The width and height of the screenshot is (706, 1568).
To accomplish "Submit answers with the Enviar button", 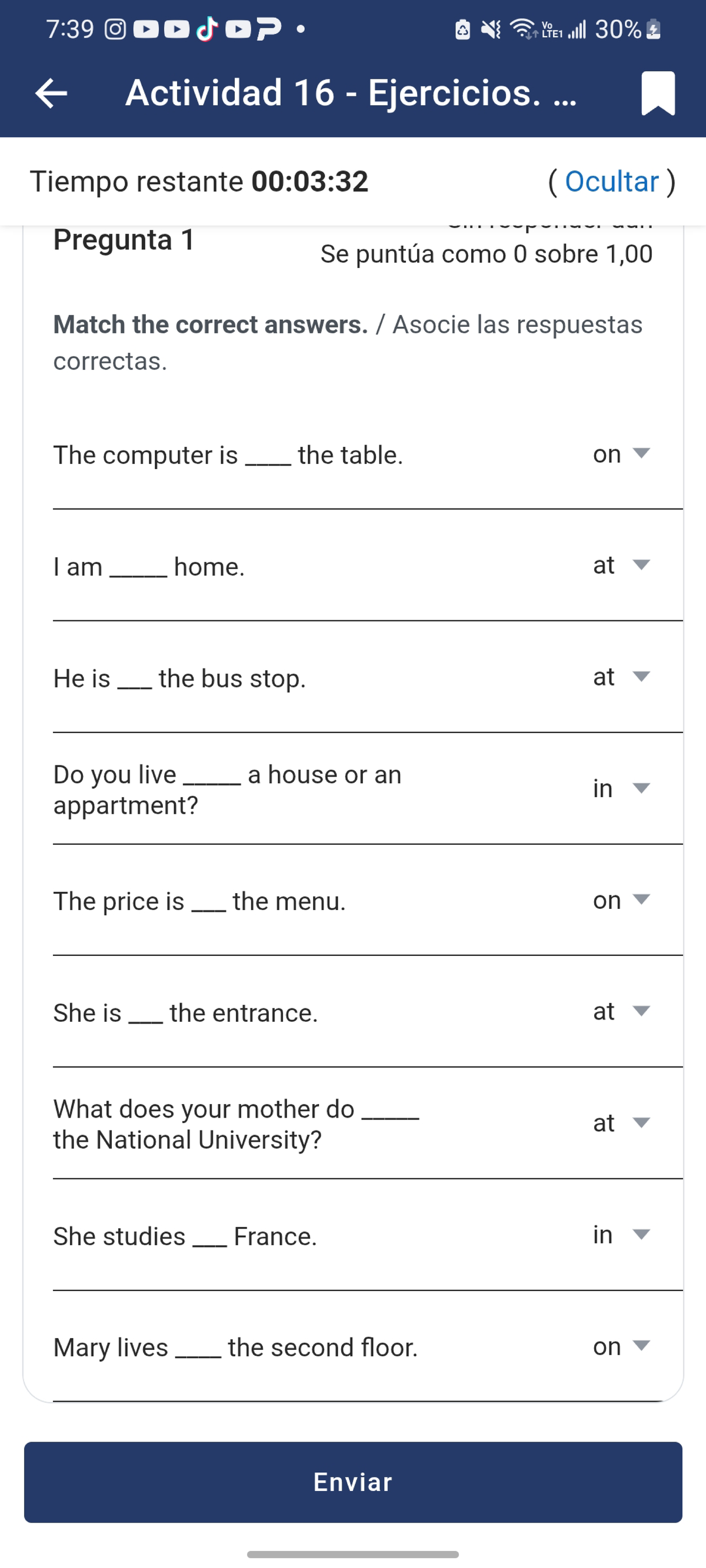I will (352, 1482).
